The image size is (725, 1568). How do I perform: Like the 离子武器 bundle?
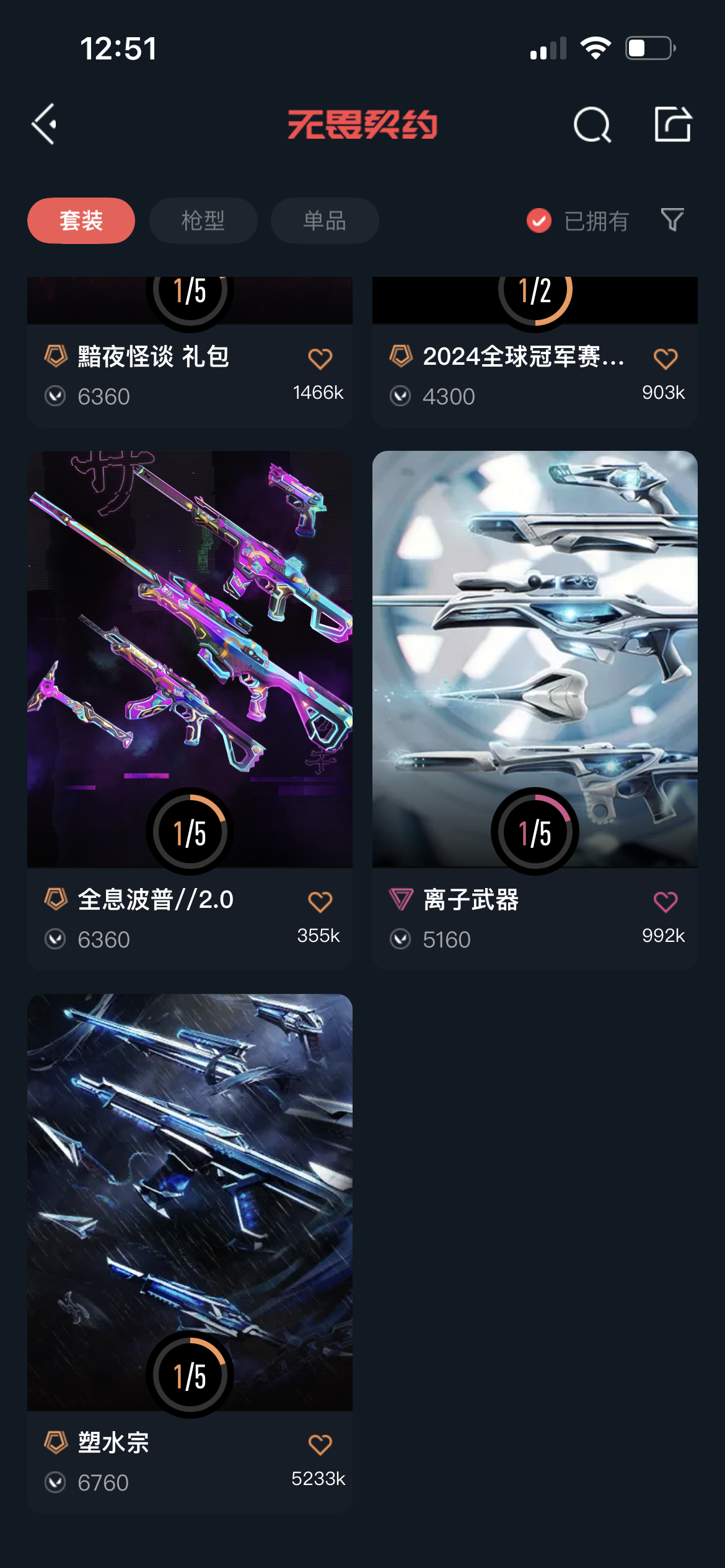[666, 902]
